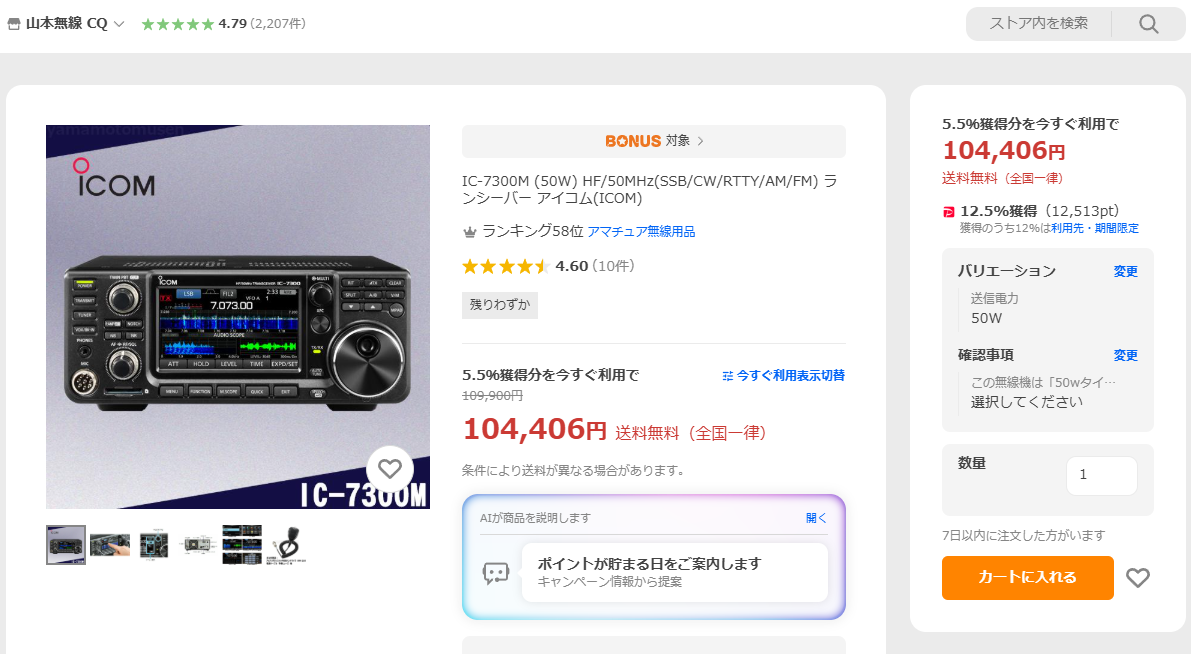
Task: Change the バリエーション transmit power option
Action: click(x=1125, y=271)
